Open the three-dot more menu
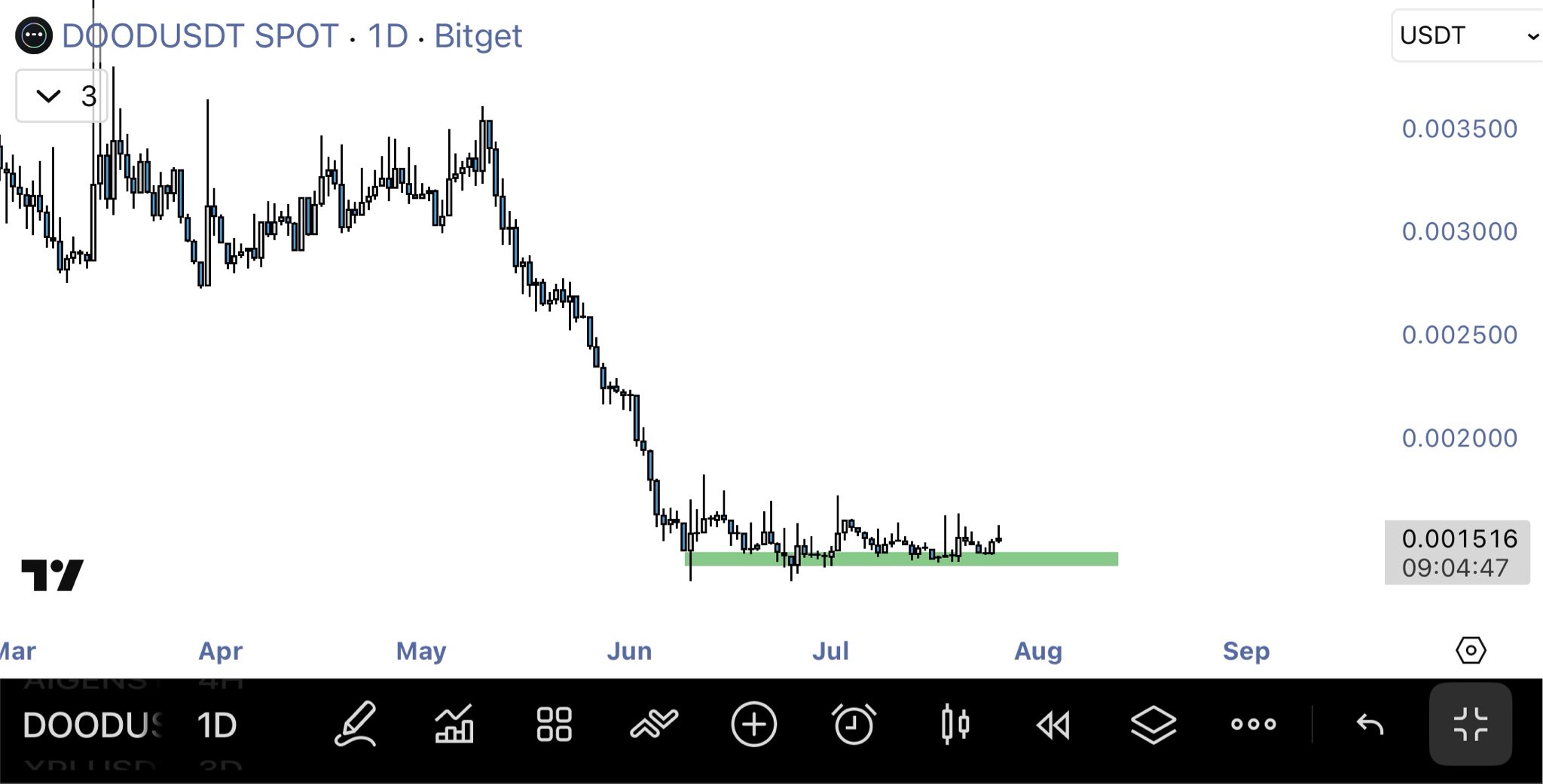Screen dimensions: 1543x784 coord(1253,725)
